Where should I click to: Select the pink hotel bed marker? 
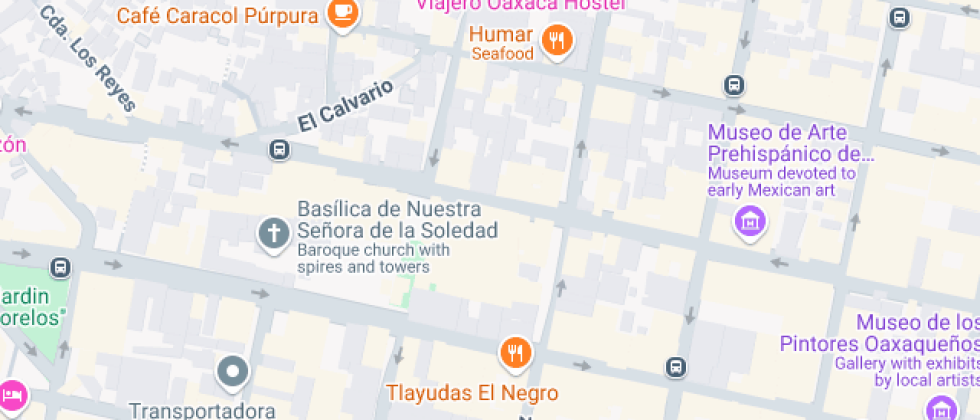[12, 398]
